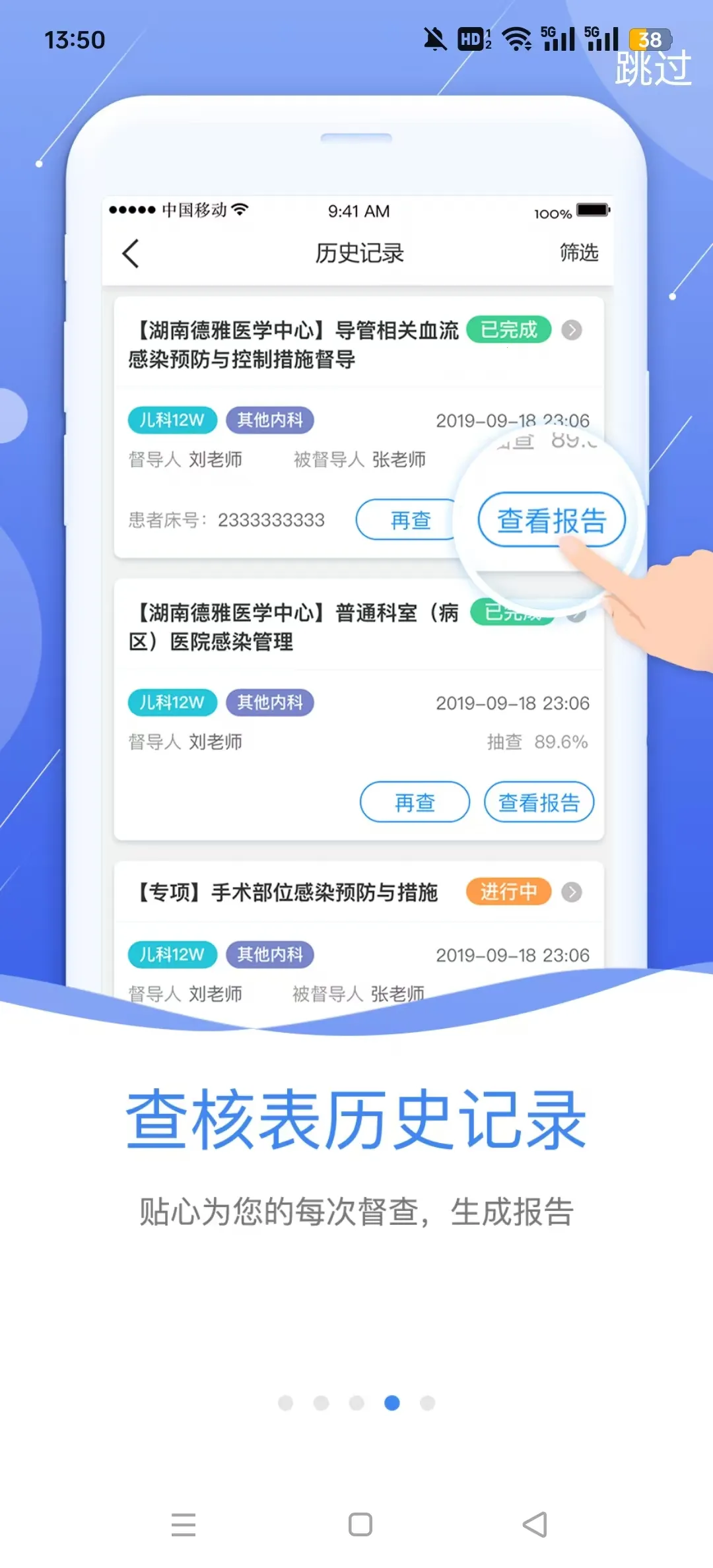This screenshot has height=1568, width=713.
Task: Tap the Android back navigation icon
Action: tap(536, 1524)
